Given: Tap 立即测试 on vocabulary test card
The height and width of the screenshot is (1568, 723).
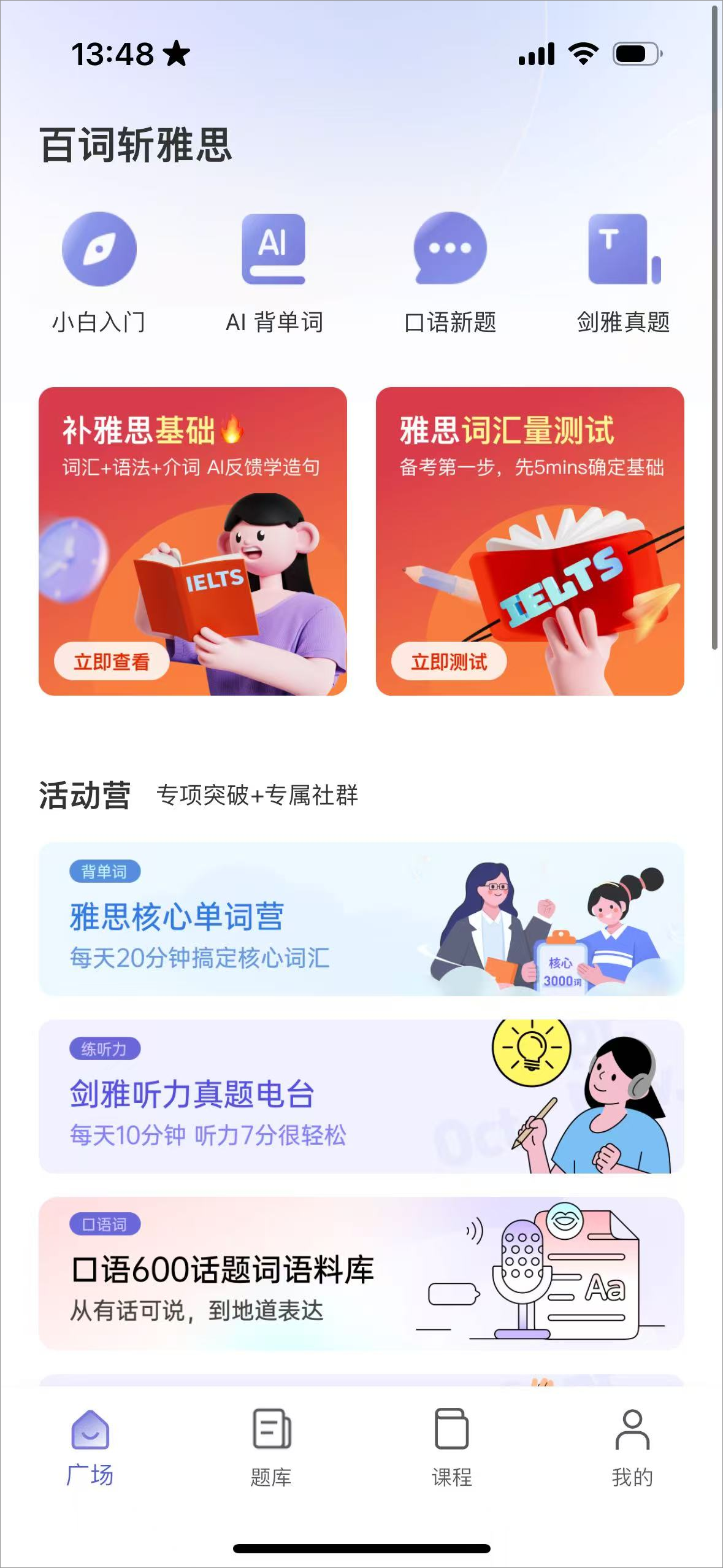Looking at the screenshot, I should [x=449, y=661].
